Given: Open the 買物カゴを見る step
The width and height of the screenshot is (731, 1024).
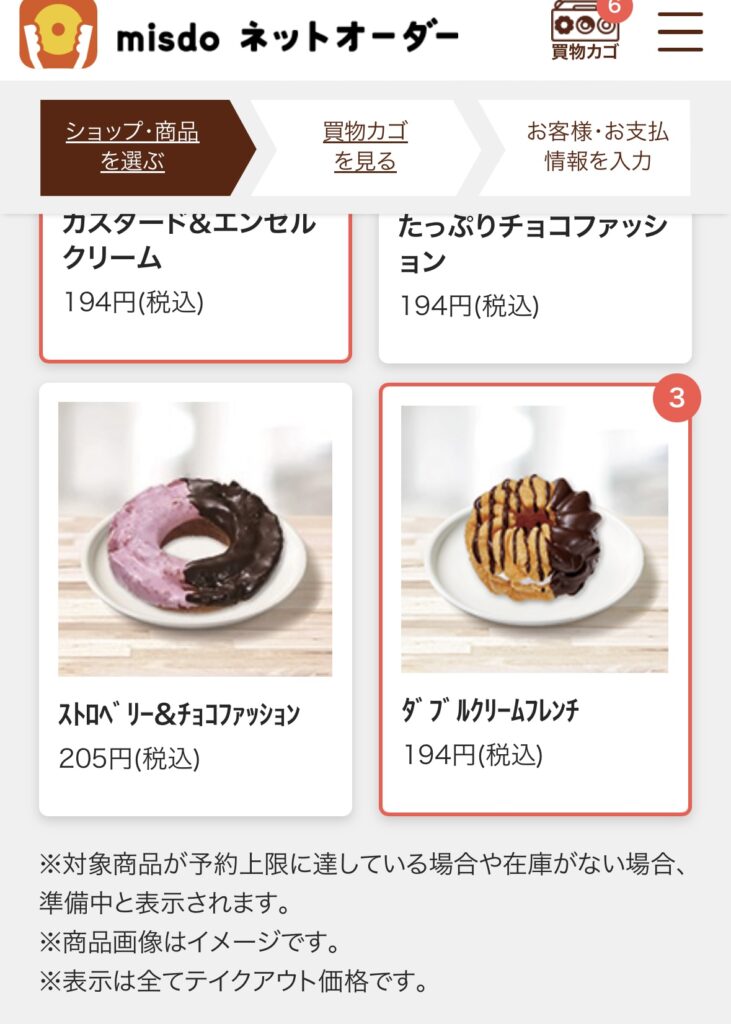Looking at the screenshot, I should [365, 146].
